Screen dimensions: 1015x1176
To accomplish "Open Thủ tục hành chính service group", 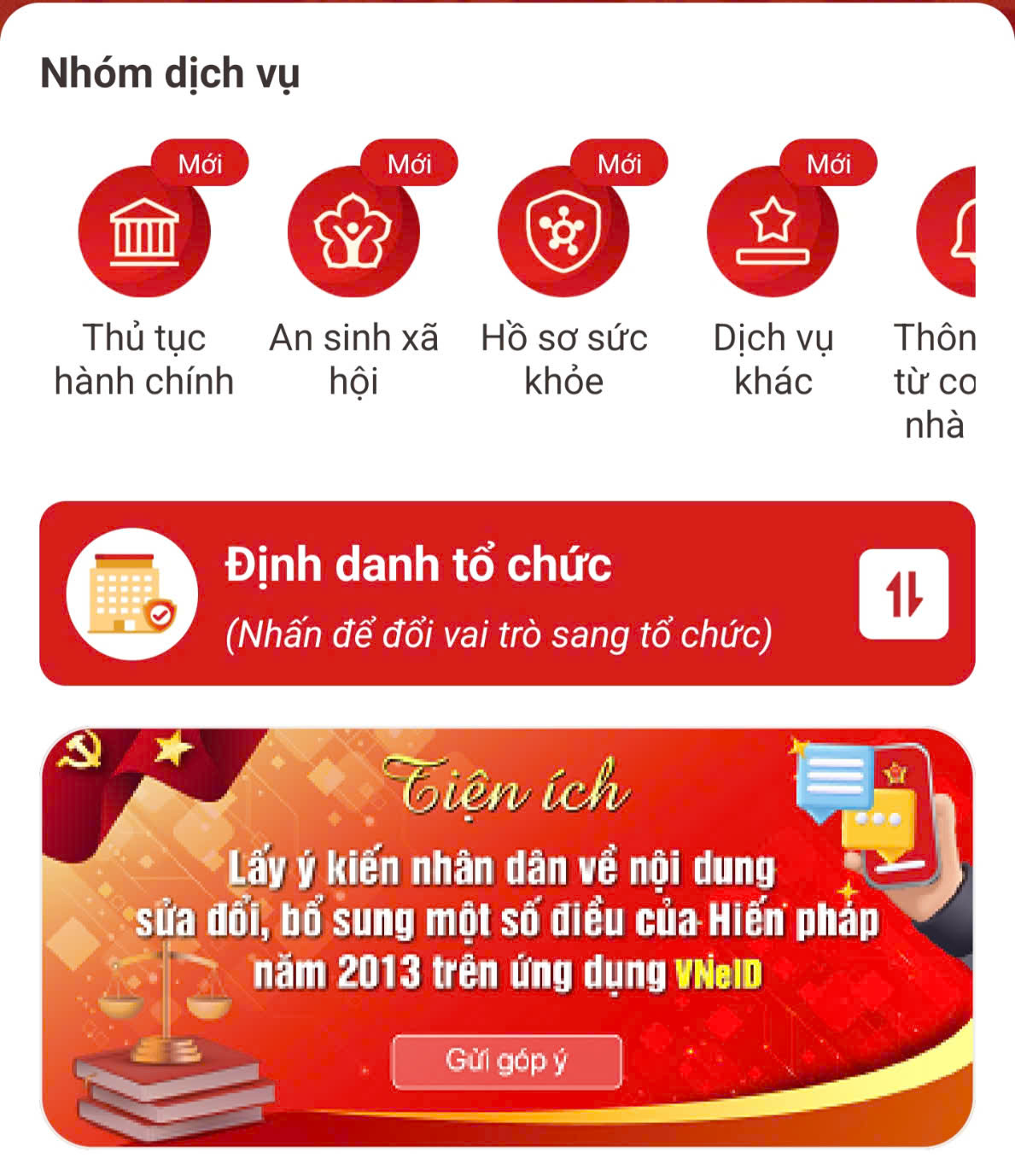I will [x=144, y=232].
